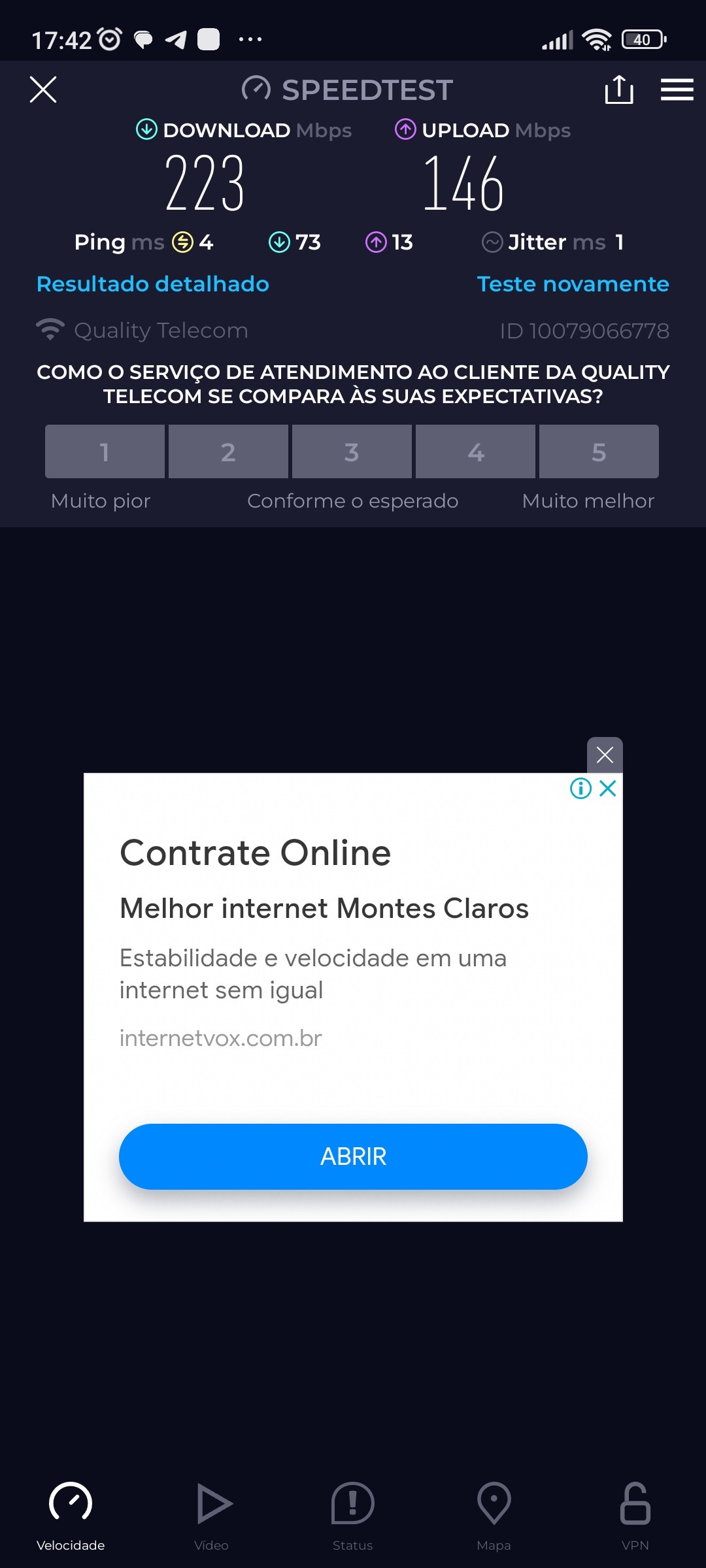The height and width of the screenshot is (1568, 706).
Task: Go to the VPN tab
Action: point(635,1516)
